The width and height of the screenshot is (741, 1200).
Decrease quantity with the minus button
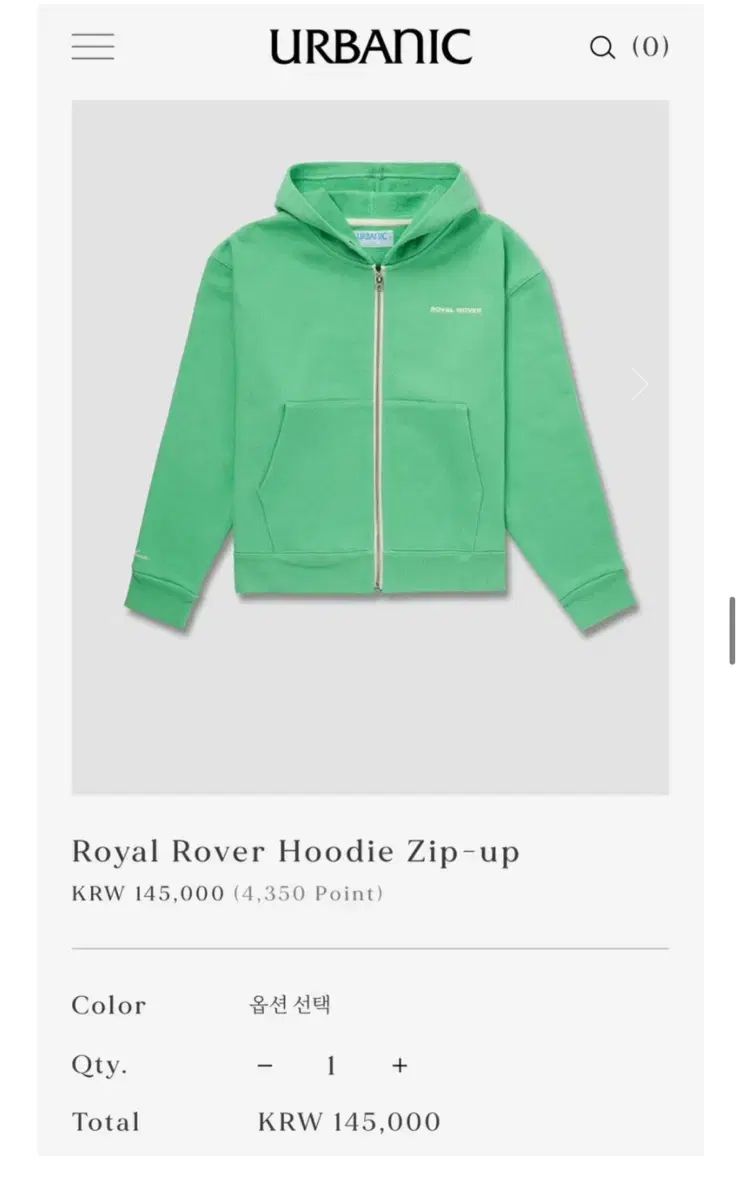click(x=265, y=1066)
